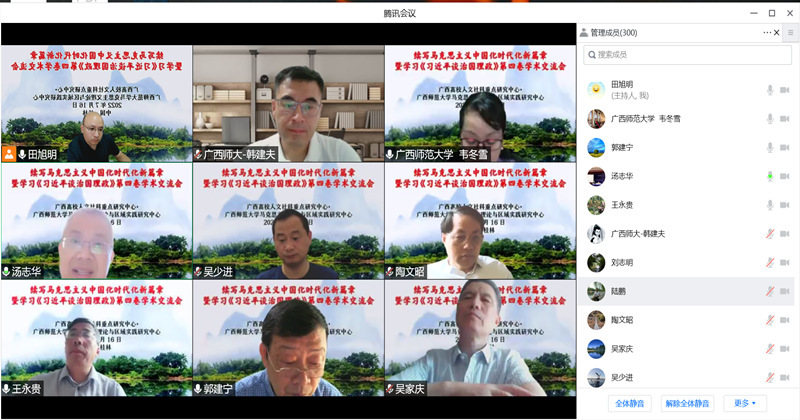Toggle camera icon for 吴家庆 in list

[x=785, y=349]
